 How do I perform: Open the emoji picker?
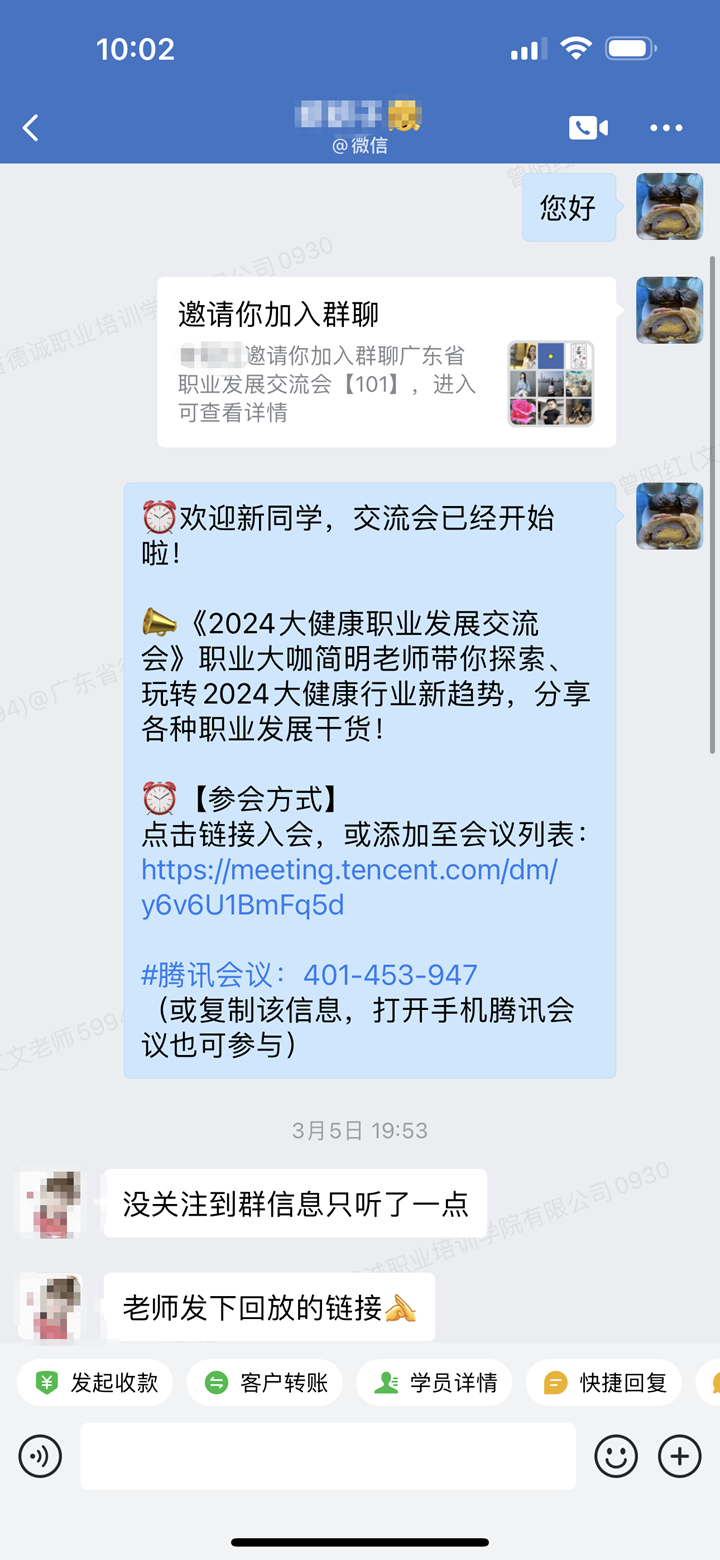616,1456
